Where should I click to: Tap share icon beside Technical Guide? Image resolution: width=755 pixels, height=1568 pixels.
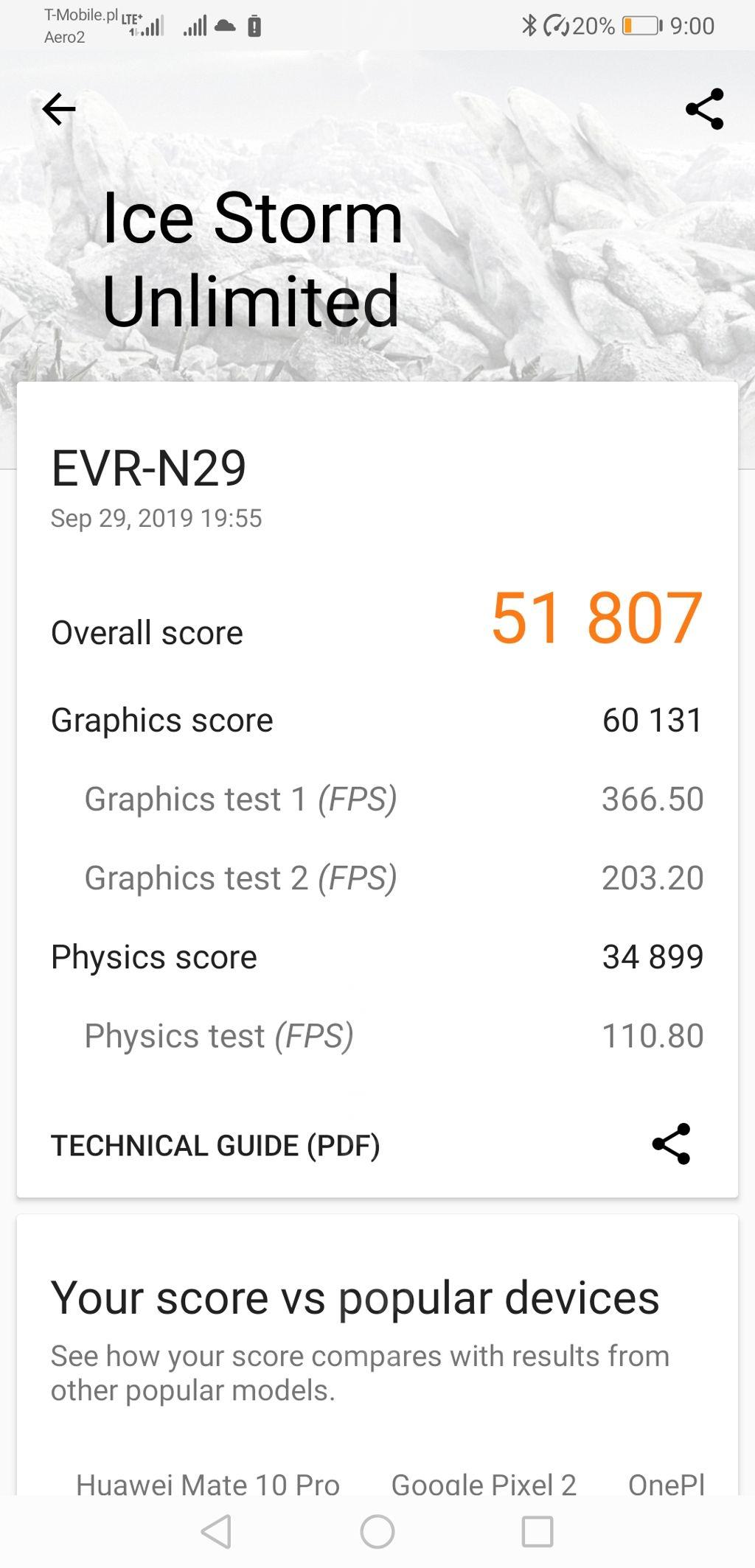coord(672,1144)
